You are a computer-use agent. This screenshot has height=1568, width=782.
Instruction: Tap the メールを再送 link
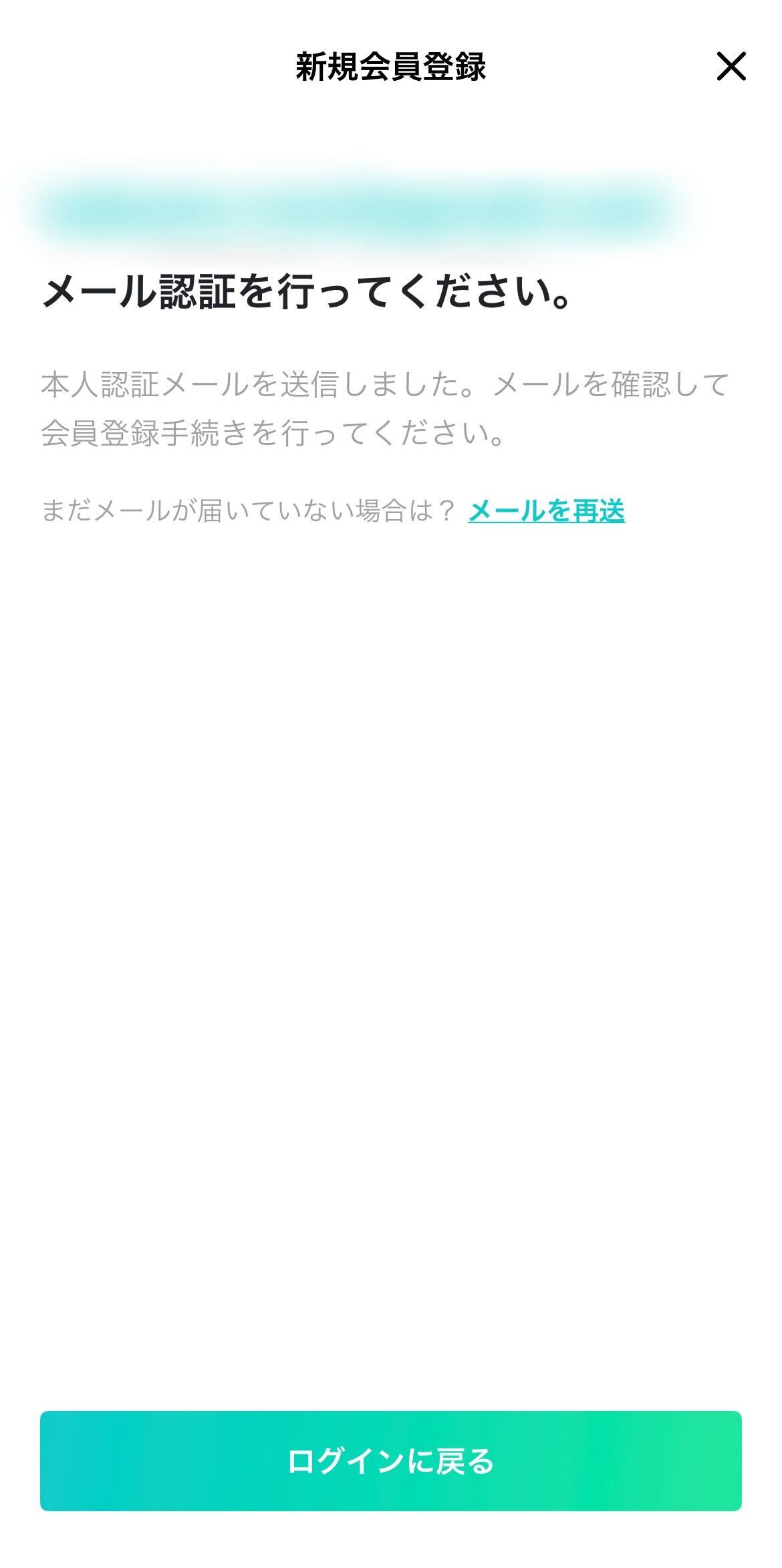tap(546, 511)
